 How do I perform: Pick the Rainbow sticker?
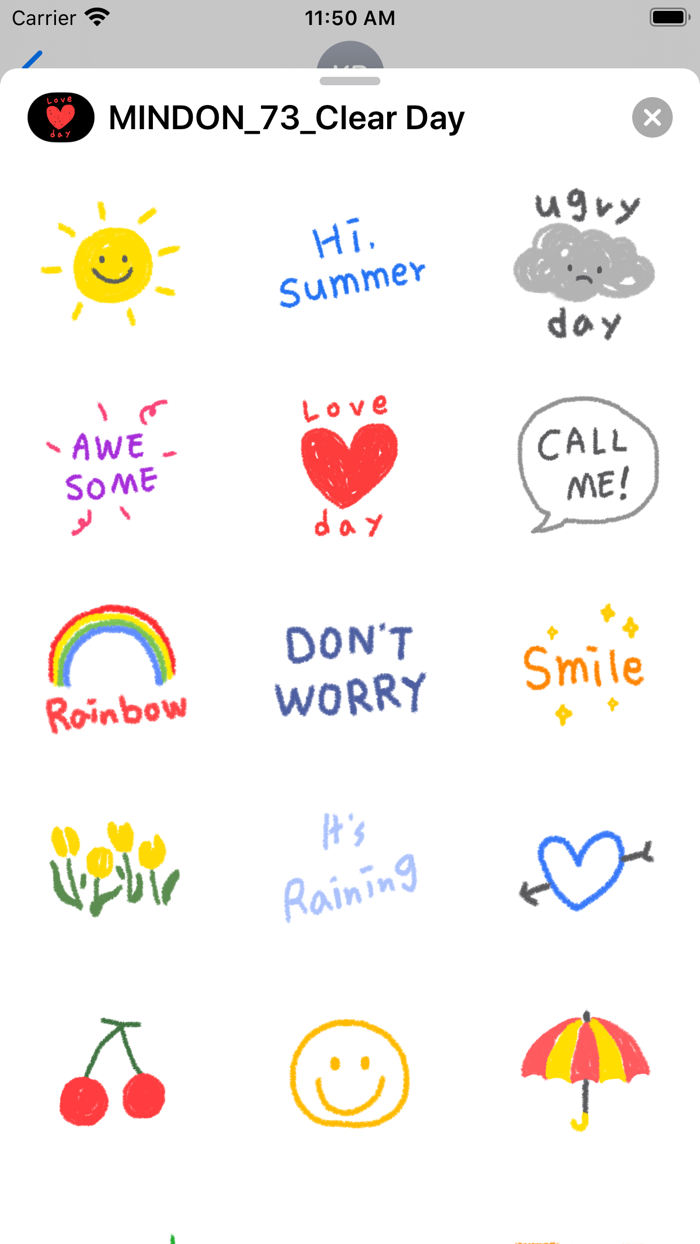115,668
